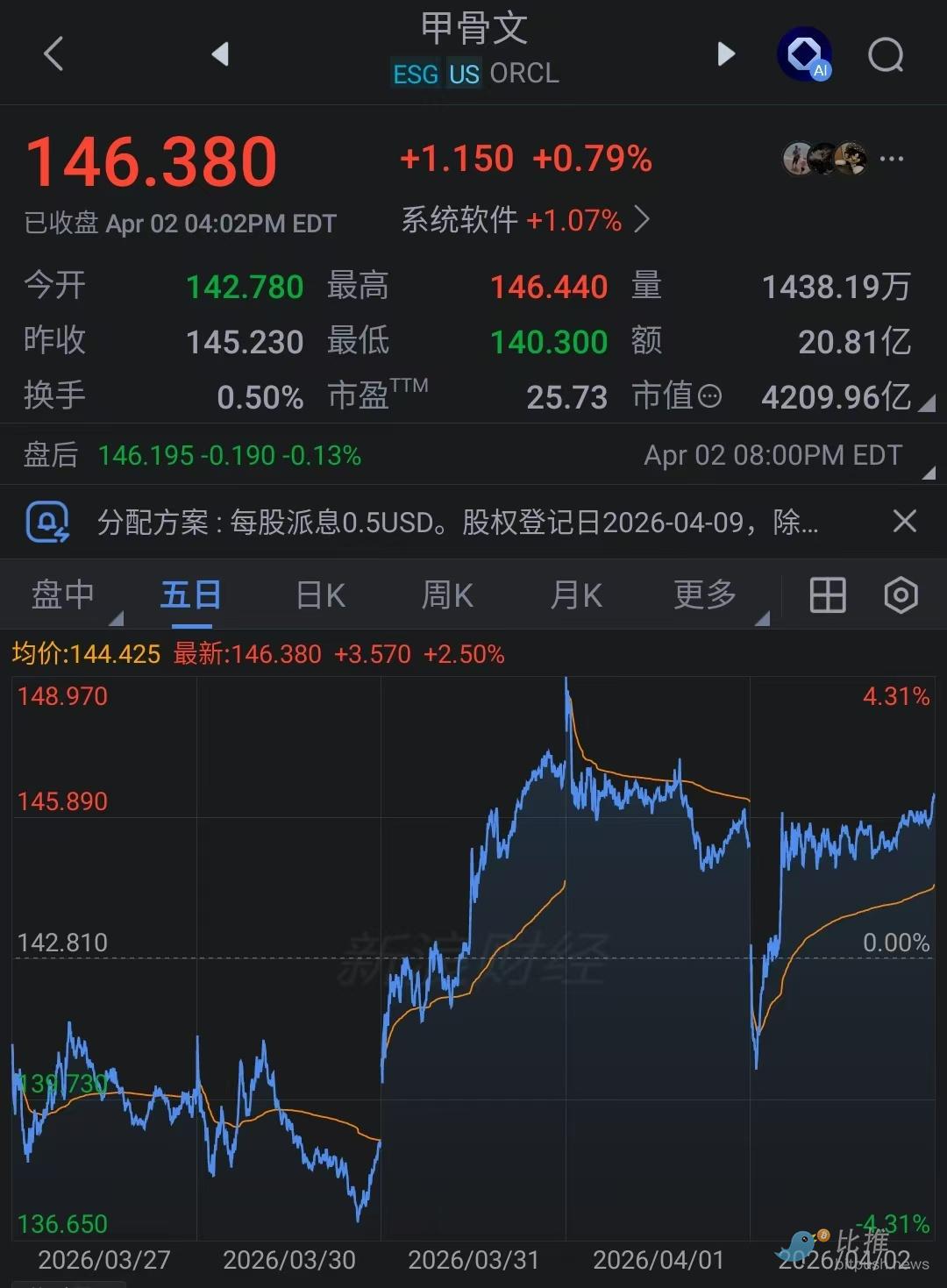Open chart settings hexagon icon

[x=901, y=595]
